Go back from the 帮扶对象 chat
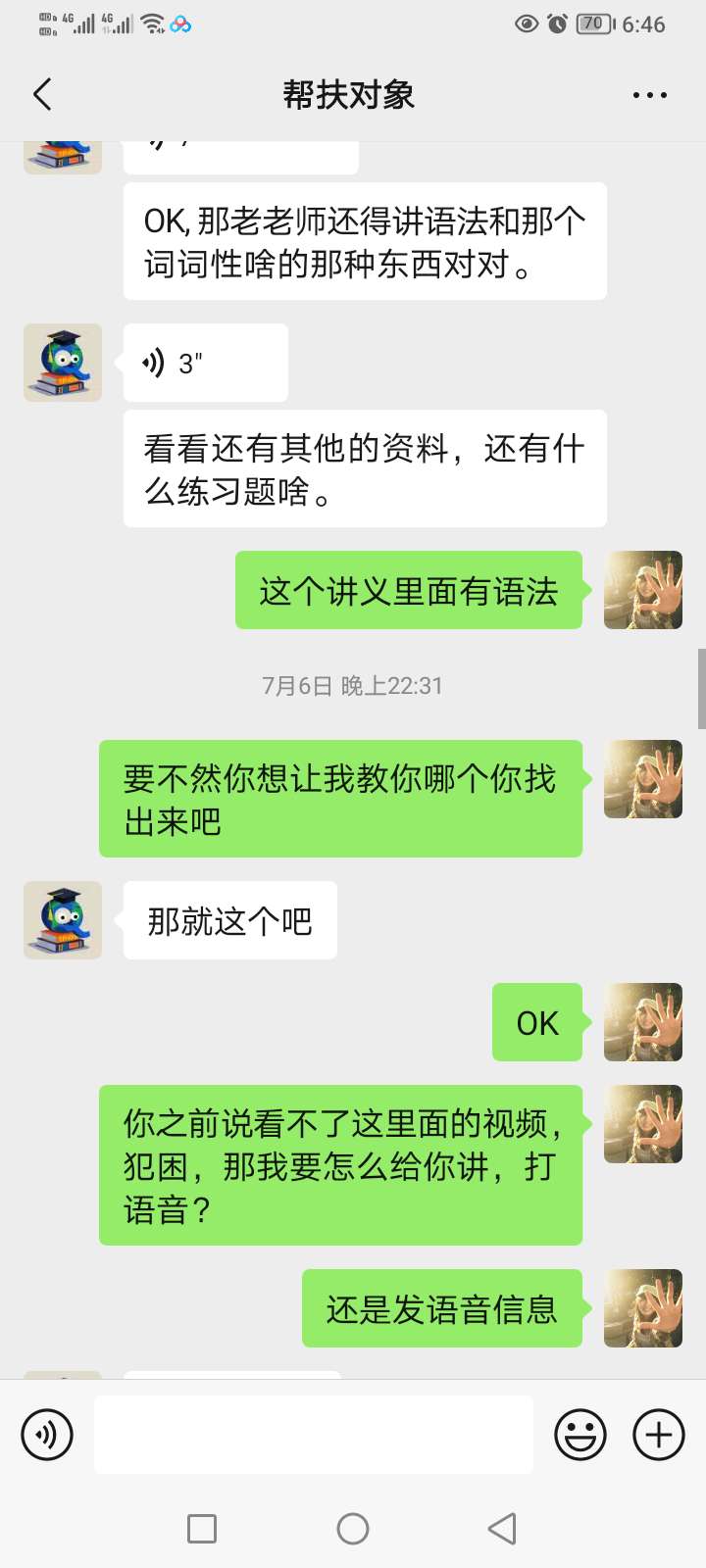 tap(42, 95)
